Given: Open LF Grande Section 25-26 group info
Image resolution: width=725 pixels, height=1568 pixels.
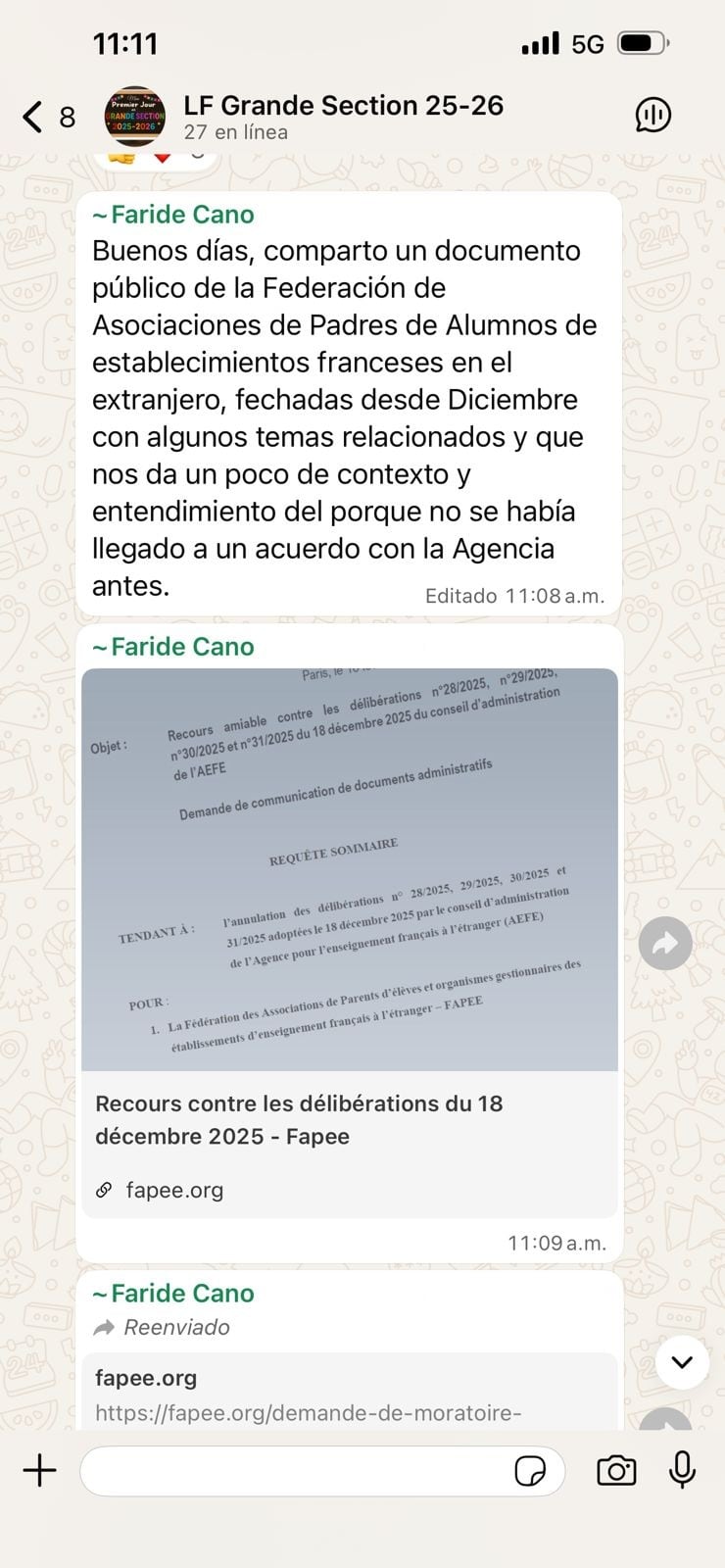Looking at the screenshot, I should click(x=343, y=117).
